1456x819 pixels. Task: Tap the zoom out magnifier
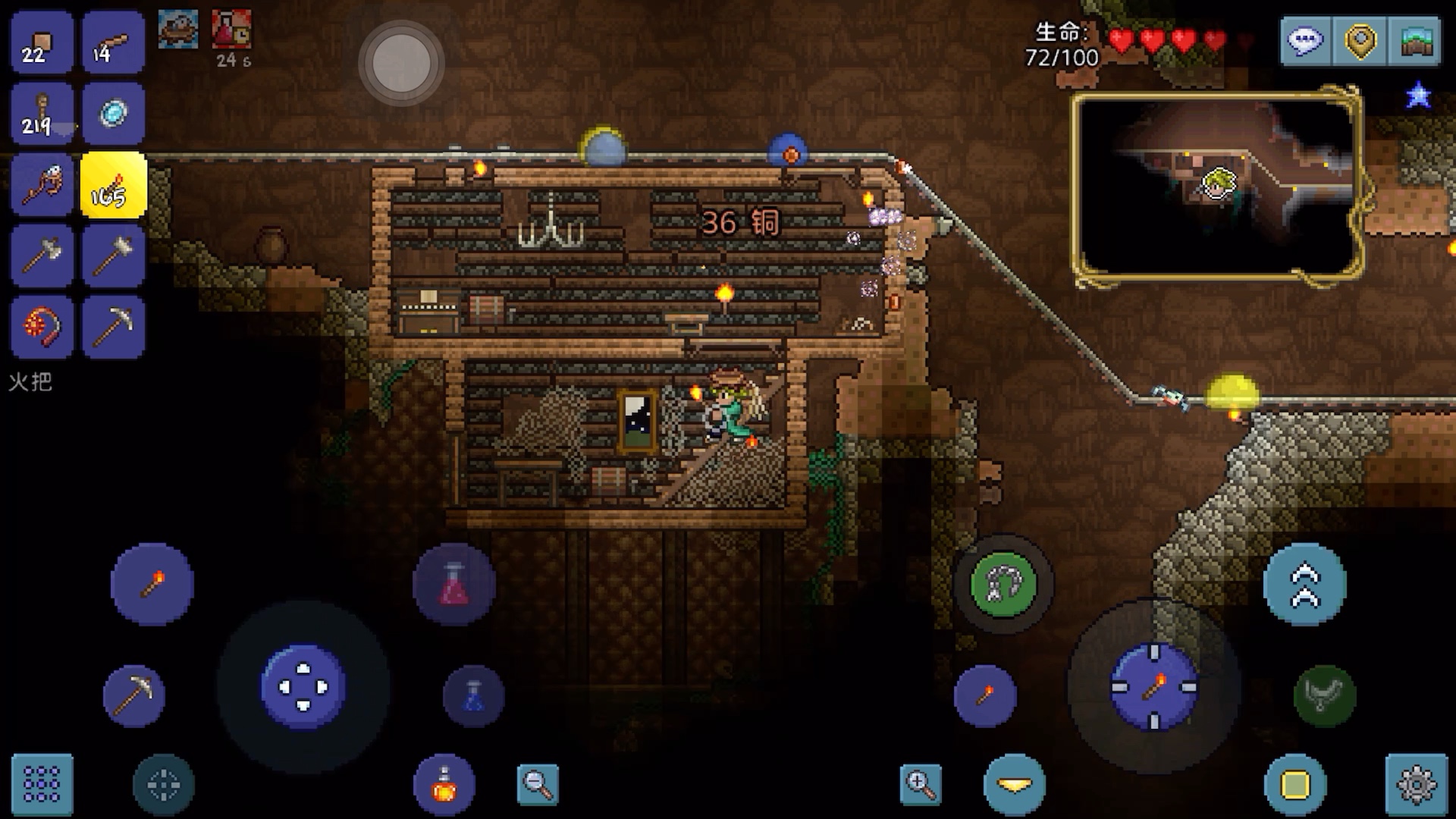538,784
